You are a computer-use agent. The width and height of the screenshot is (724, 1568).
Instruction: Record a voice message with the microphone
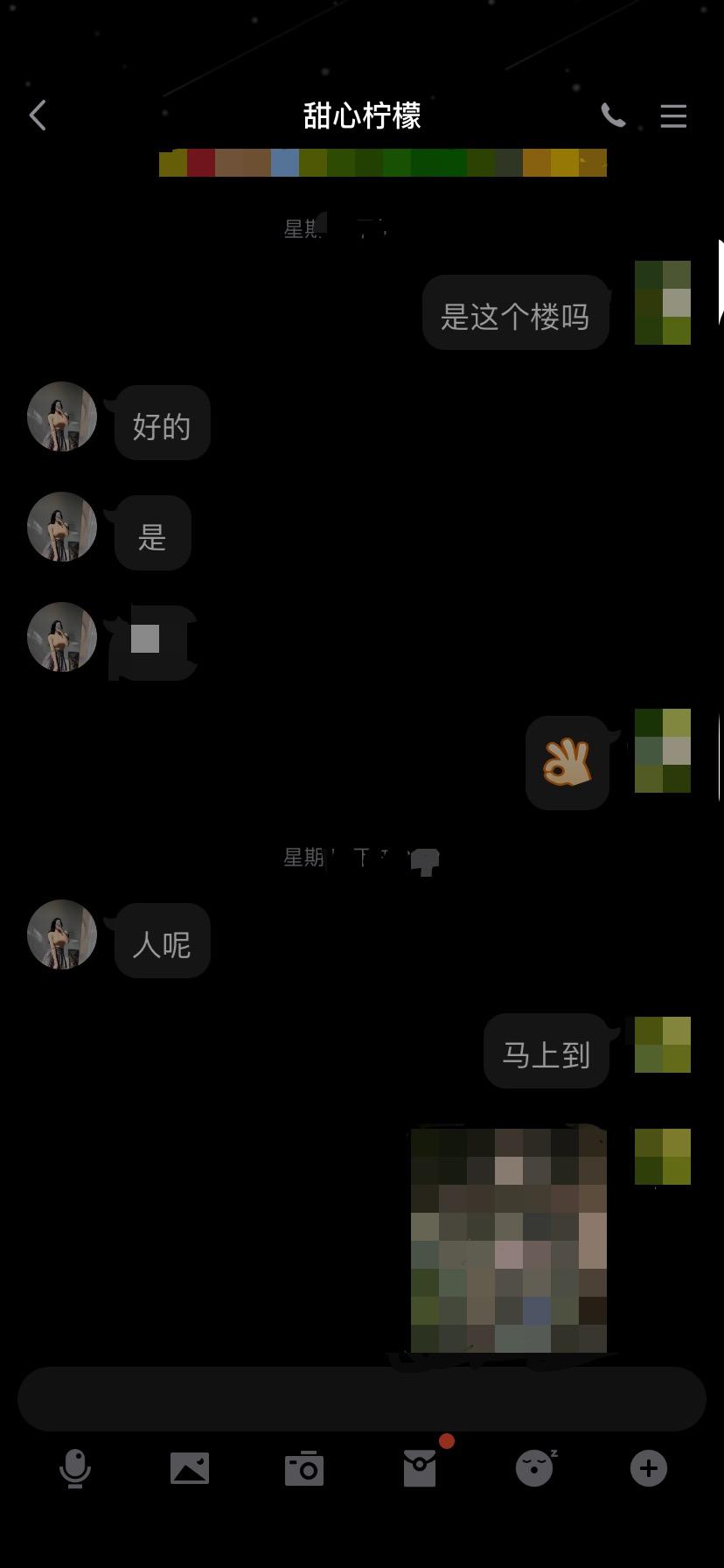pyautogui.click(x=75, y=1468)
